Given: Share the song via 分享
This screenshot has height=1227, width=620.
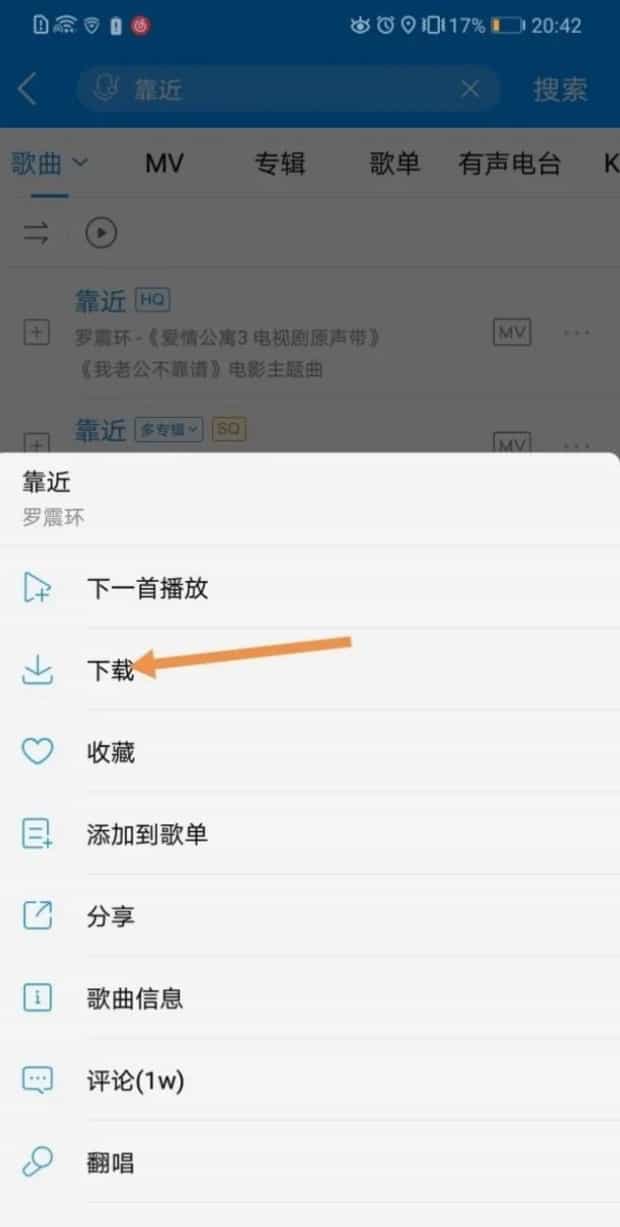Looking at the screenshot, I should click(x=110, y=916).
